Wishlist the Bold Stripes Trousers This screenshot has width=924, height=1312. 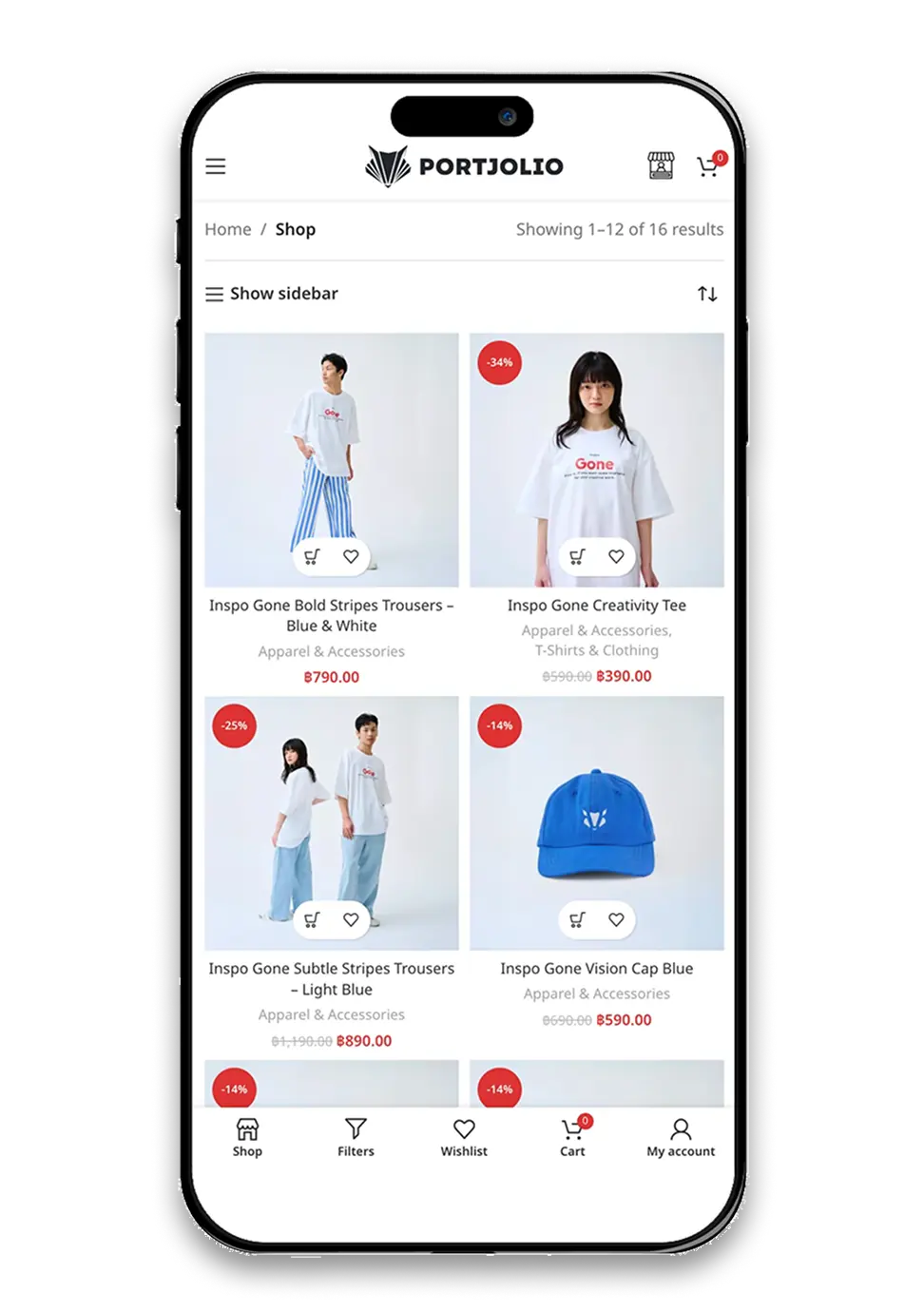(x=351, y=557)
